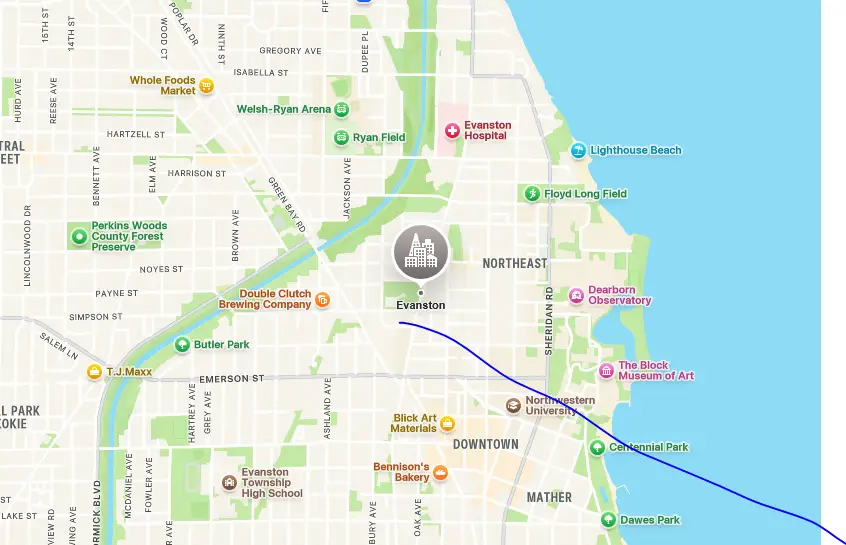
Task: Select the Butler Park pin
Action: click(182, 345)
